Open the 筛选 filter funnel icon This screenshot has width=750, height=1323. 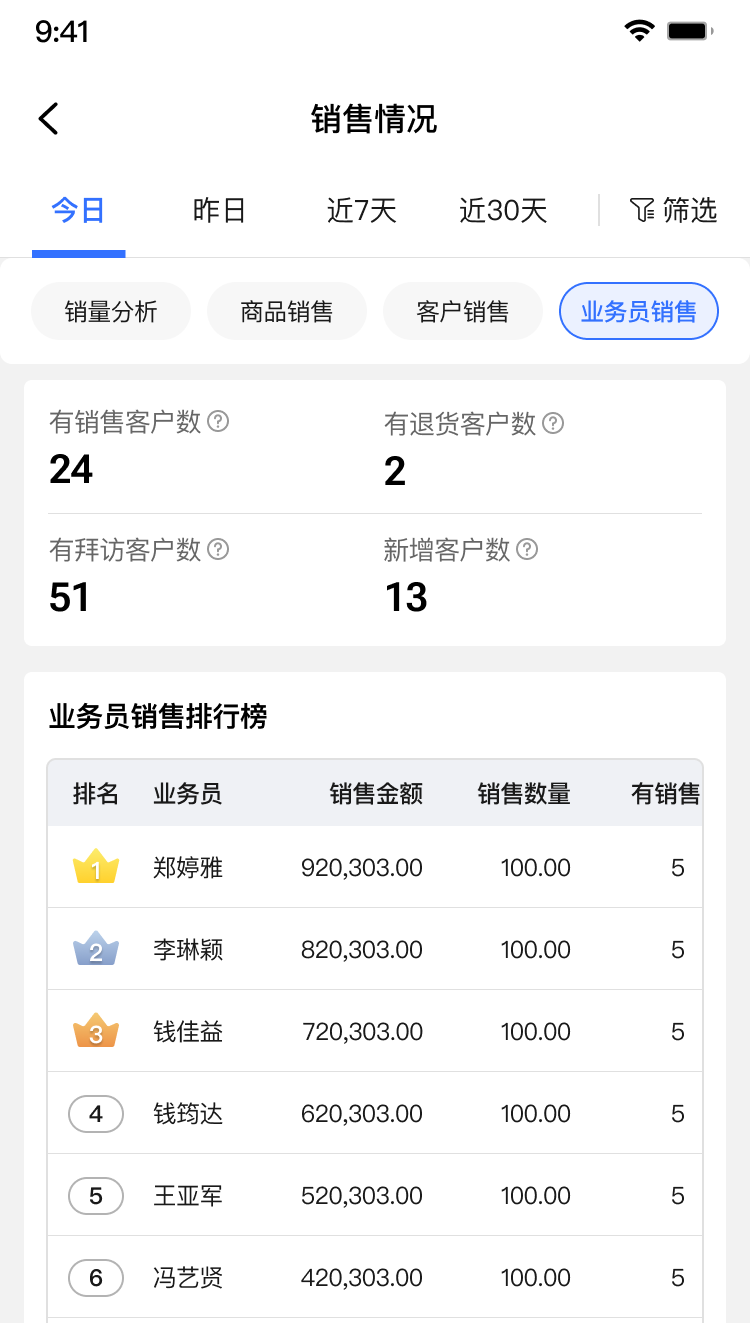(642, 210)
